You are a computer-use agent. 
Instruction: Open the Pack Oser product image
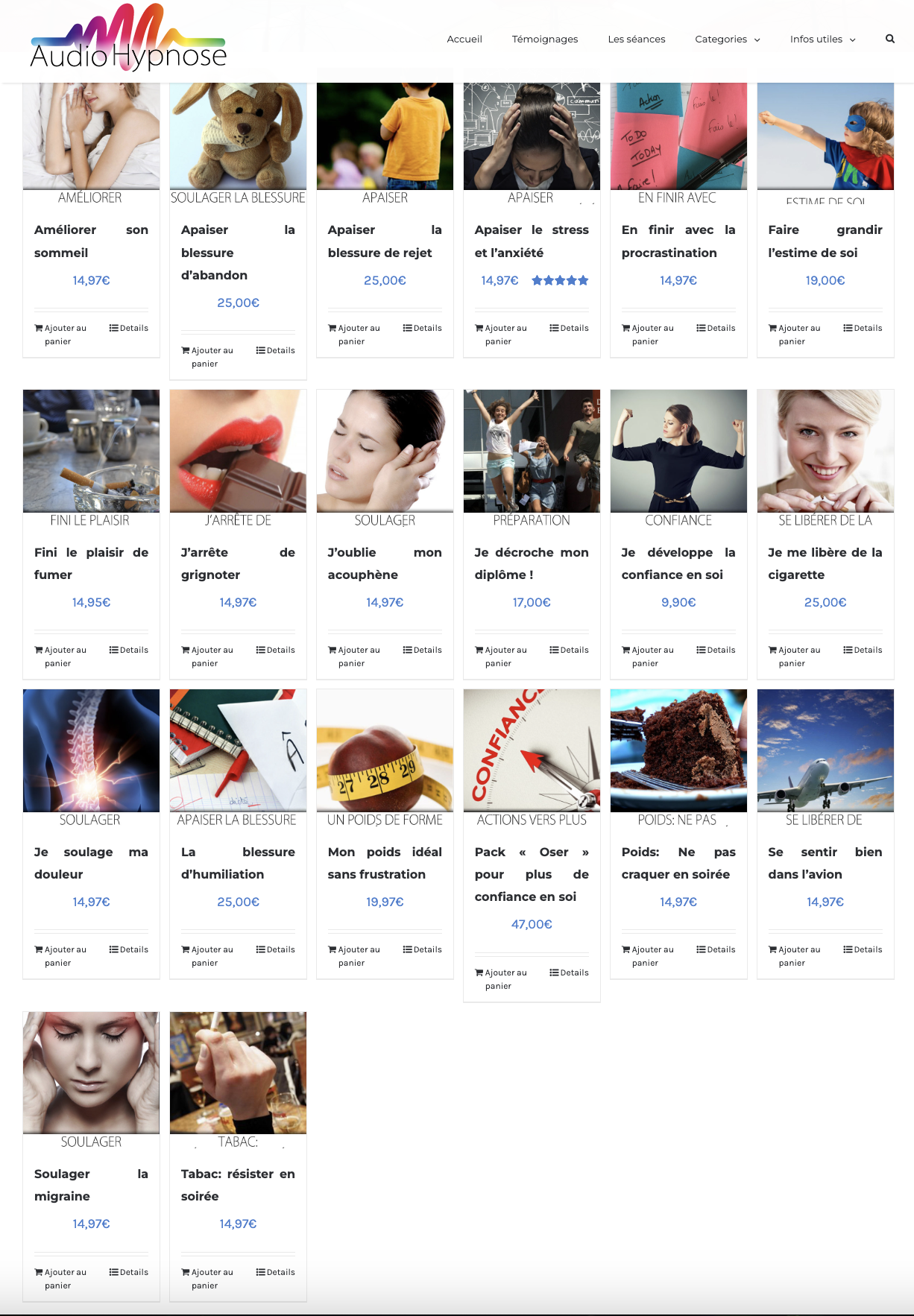pos(532,750)
